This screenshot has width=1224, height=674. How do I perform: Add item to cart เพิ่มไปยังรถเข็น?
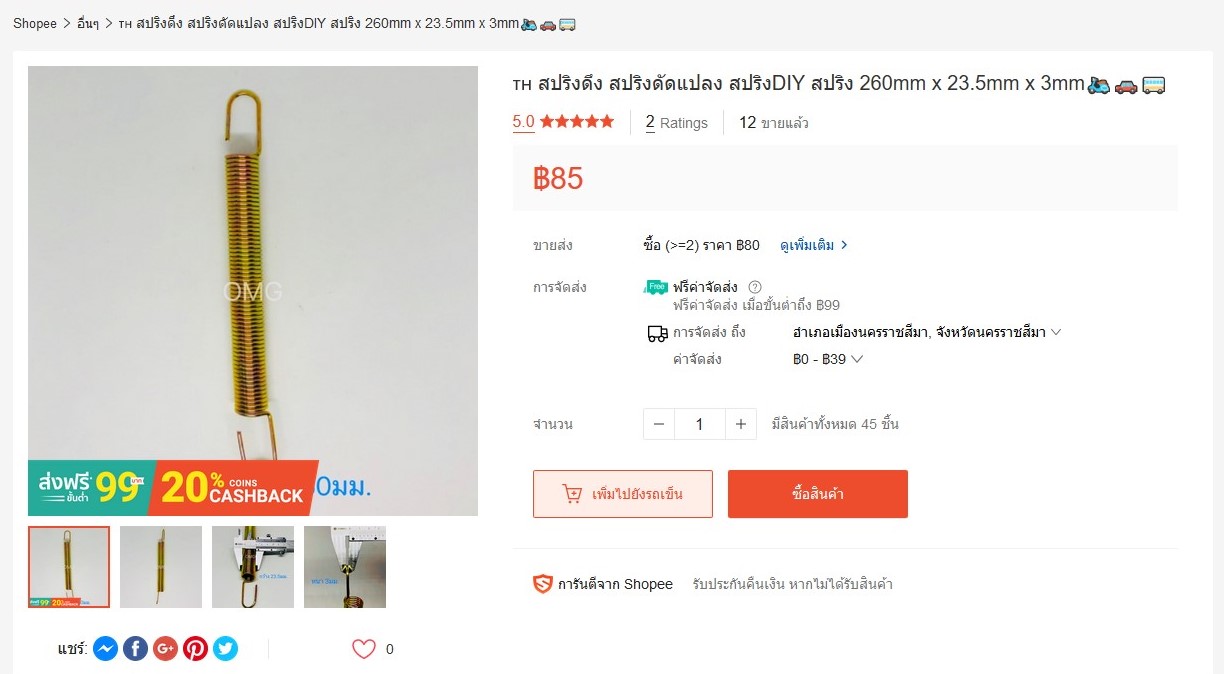(x=622, y=494)
